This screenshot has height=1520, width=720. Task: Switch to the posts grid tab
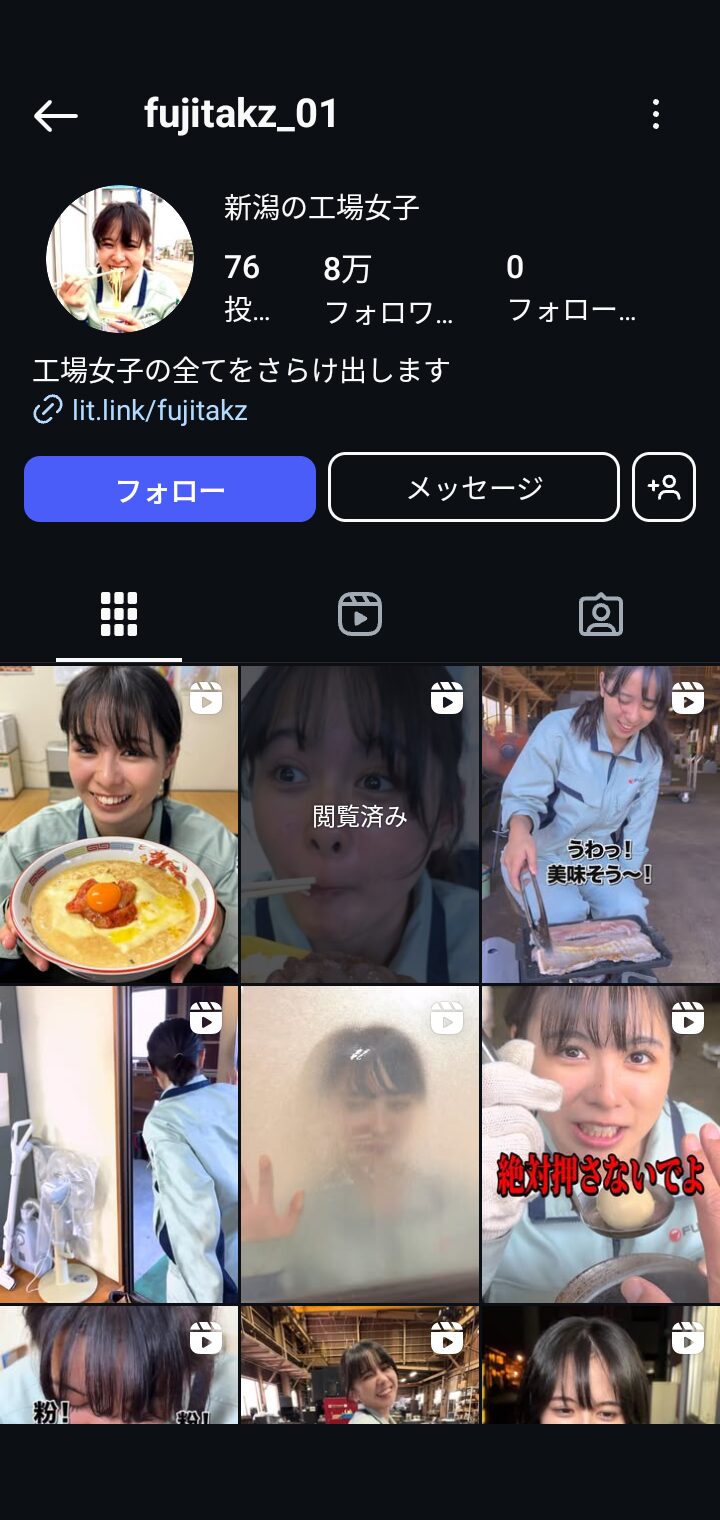pyautogui.click(x=119, y=614)
